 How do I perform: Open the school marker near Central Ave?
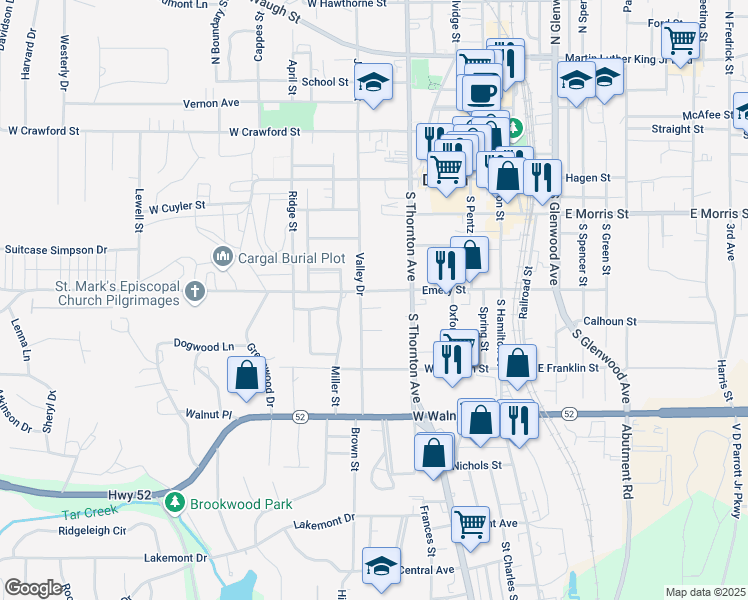tap(381, 567)
